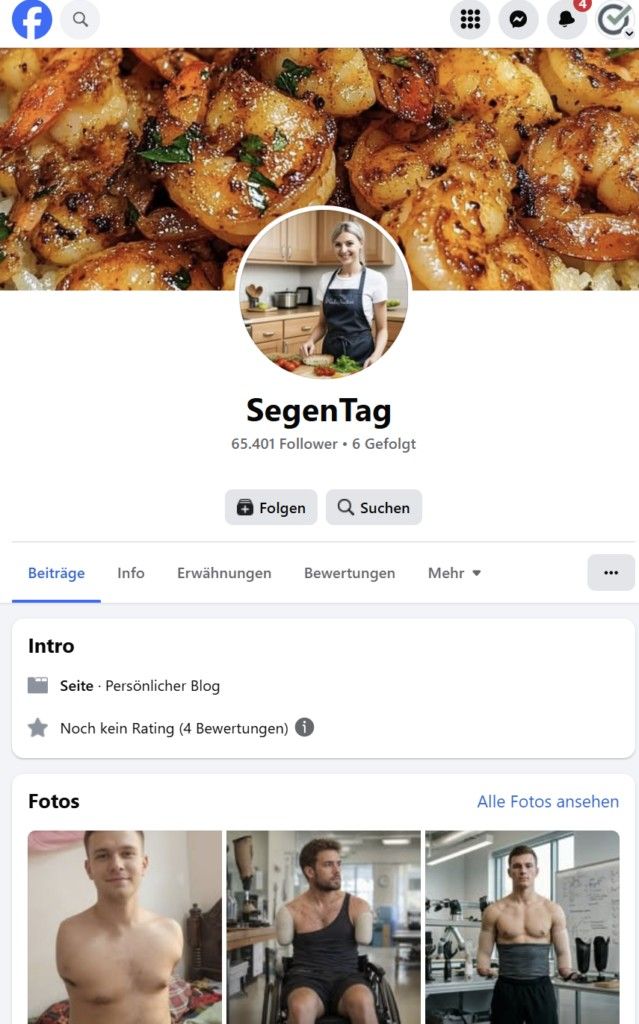Open the account profile menu
The image size is (639, 1024).
tap(614, 19)
